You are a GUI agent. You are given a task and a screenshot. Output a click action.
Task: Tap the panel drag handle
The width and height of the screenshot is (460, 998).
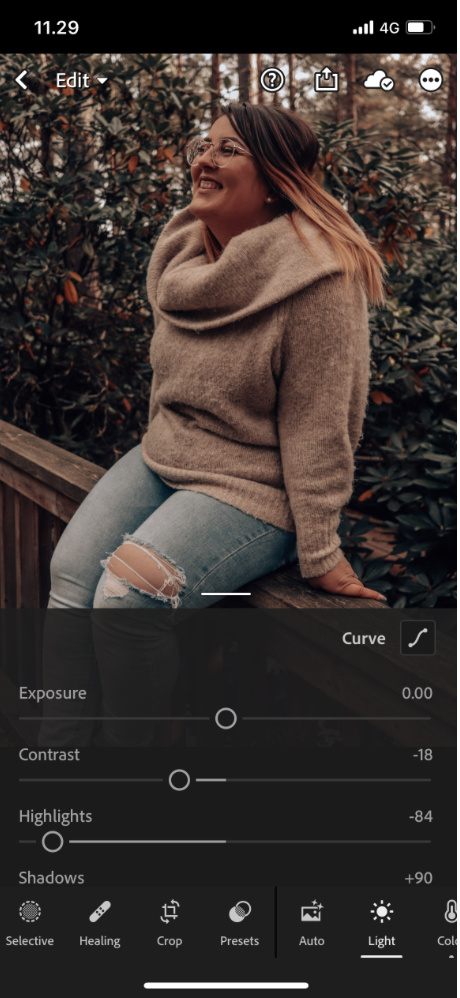[x=226, y=594]
